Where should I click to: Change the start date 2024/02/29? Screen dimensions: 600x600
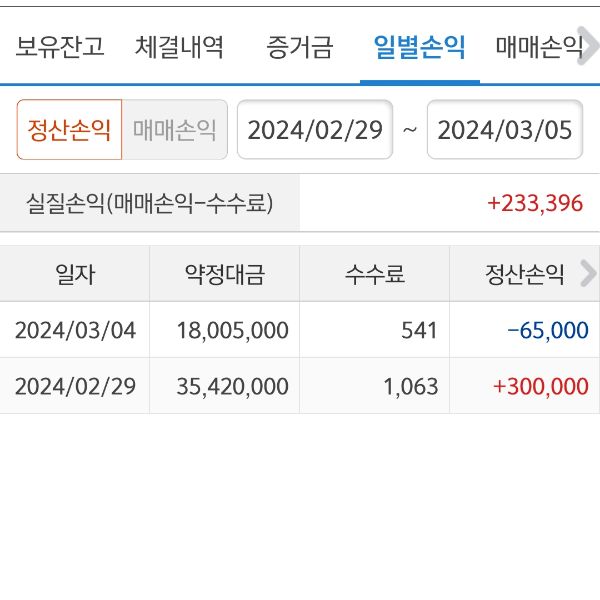tap(315, 130)
